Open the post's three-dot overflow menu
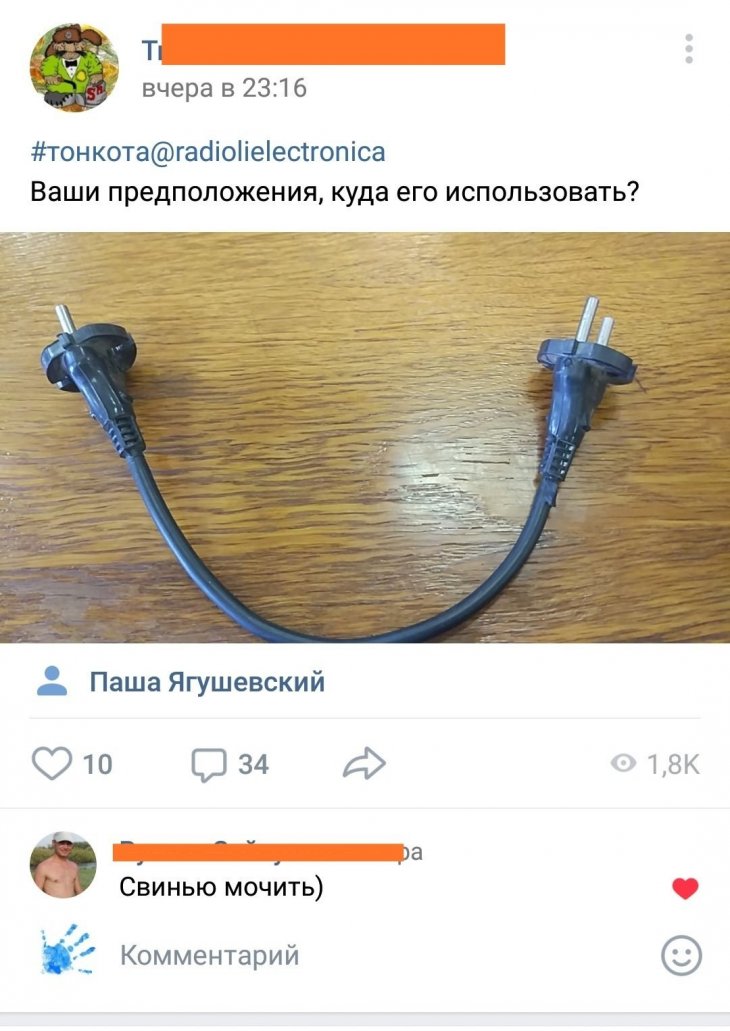 (x=688, y=49)
